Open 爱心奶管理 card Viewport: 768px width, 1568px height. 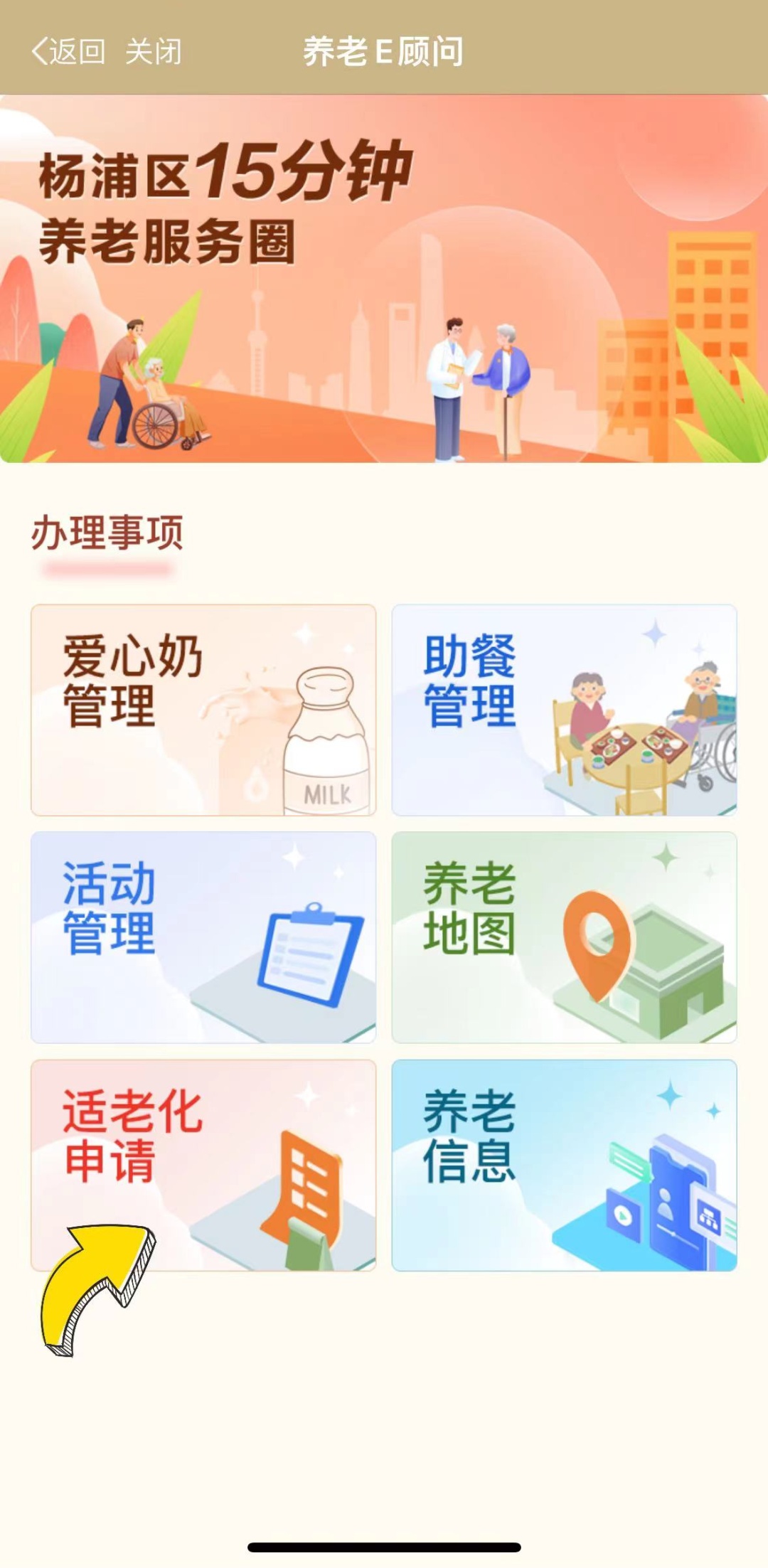click(x=203, y=710)
